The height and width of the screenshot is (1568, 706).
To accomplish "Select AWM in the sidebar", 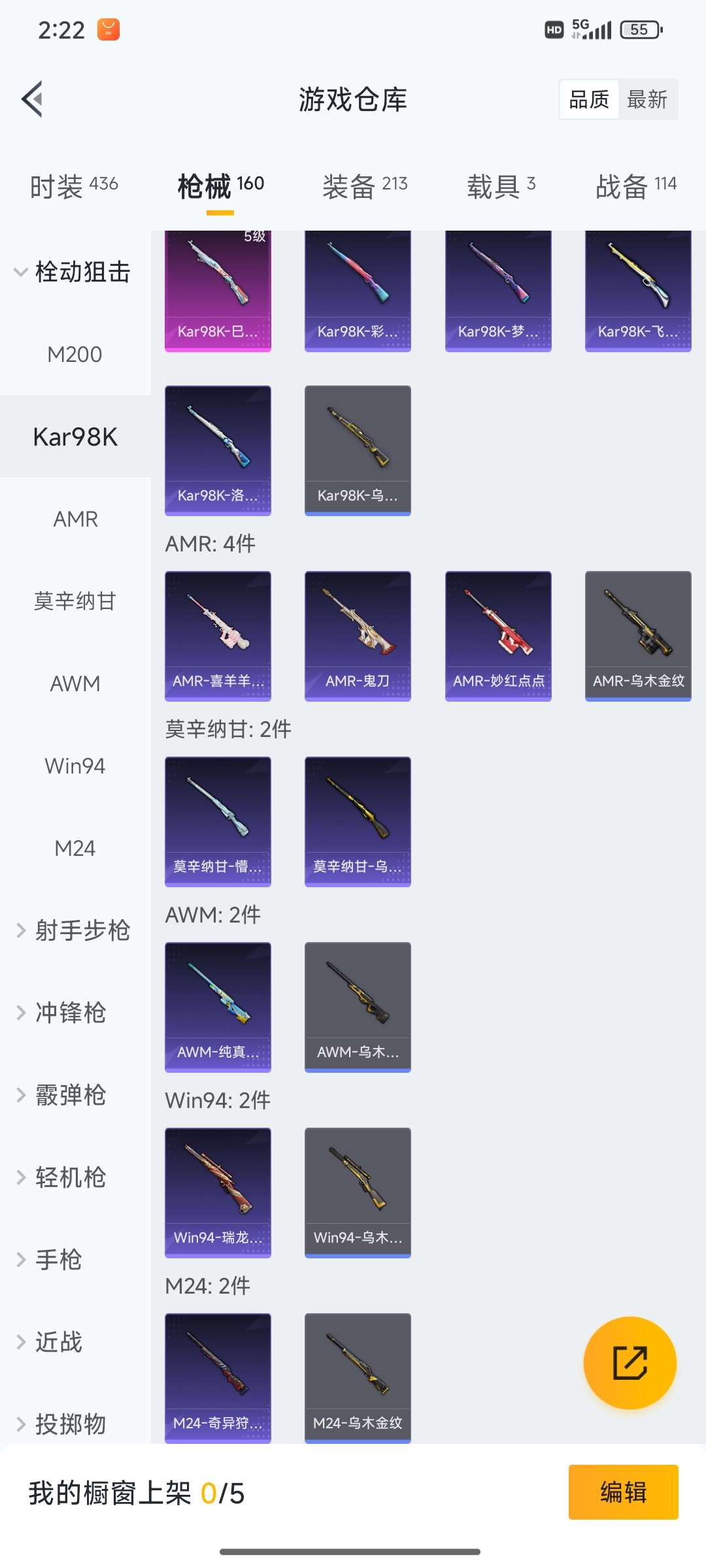I will 75,684.
